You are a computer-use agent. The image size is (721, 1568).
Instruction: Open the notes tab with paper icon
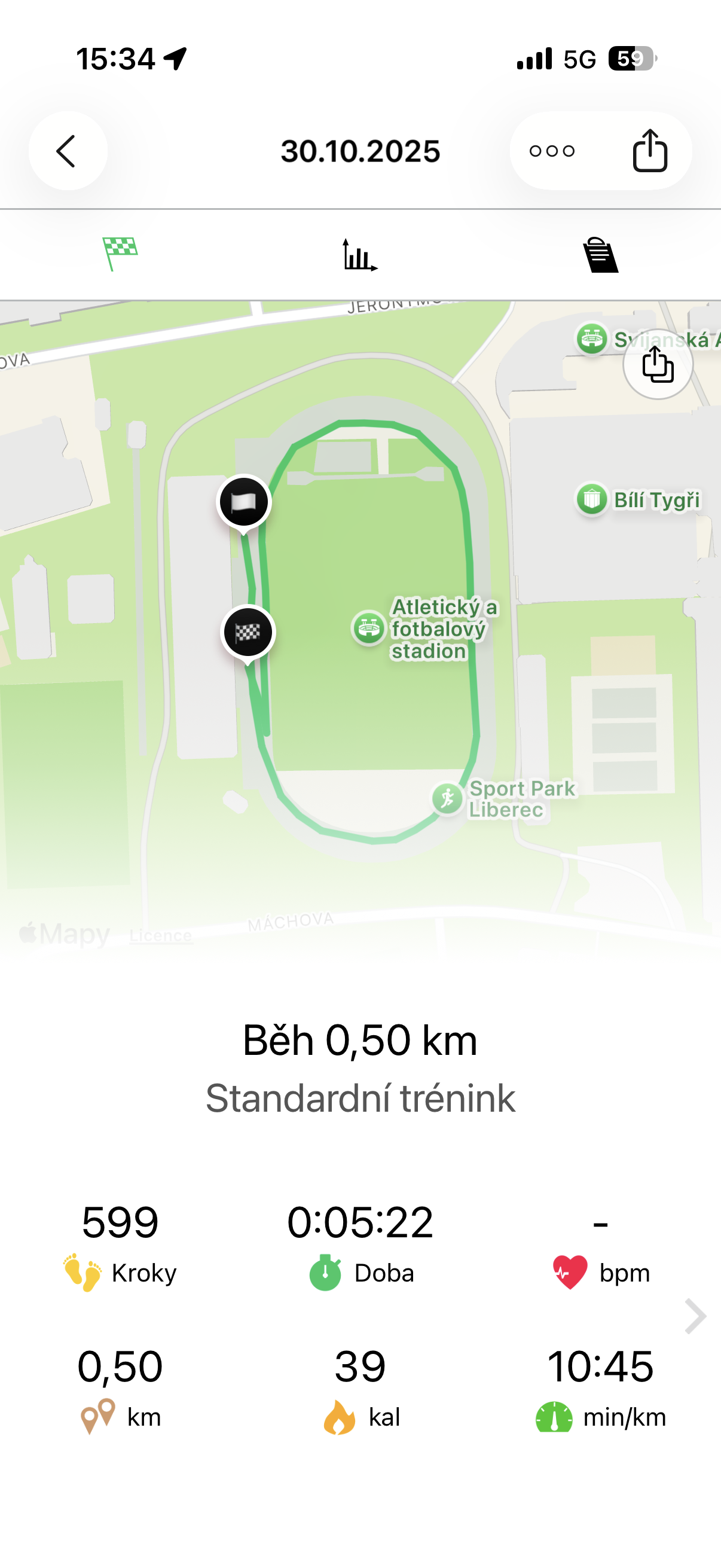pyautogui.click(x=600, y=254)
